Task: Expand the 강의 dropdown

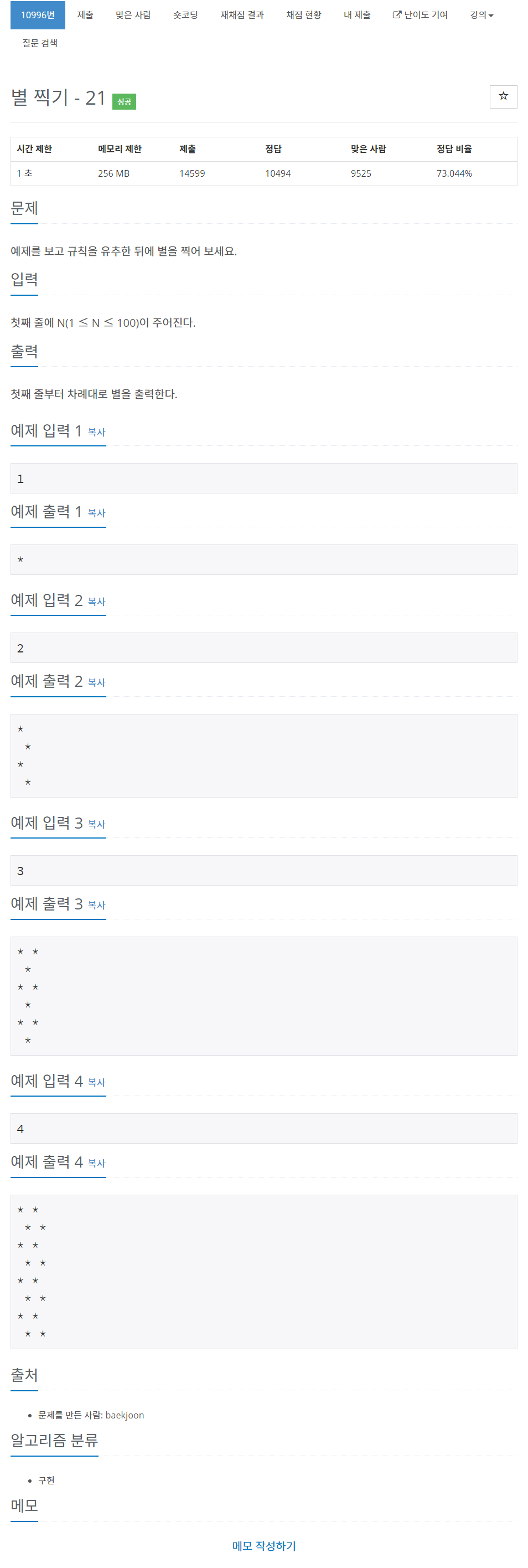Action: (x=481, y=14)
